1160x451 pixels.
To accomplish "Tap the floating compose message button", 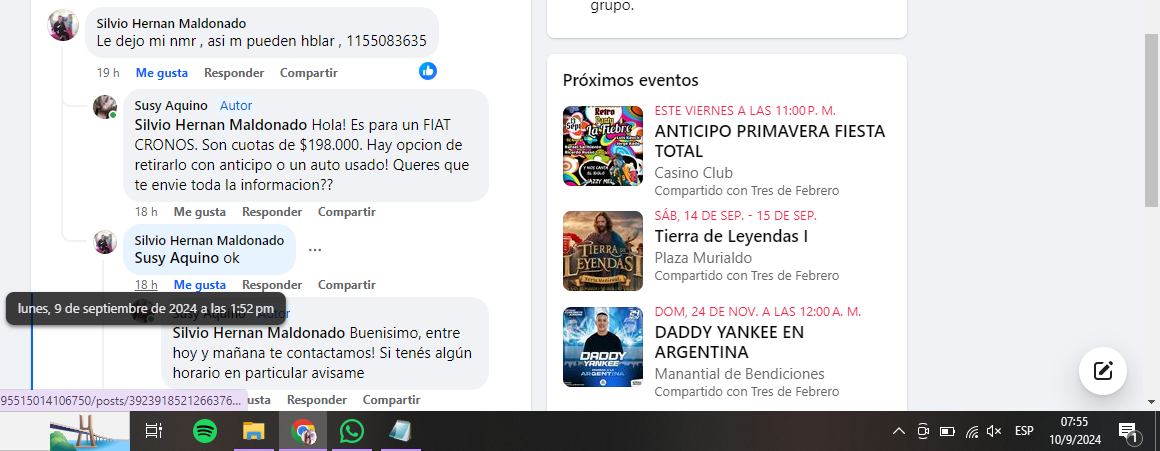I will tap(1103, 371).
